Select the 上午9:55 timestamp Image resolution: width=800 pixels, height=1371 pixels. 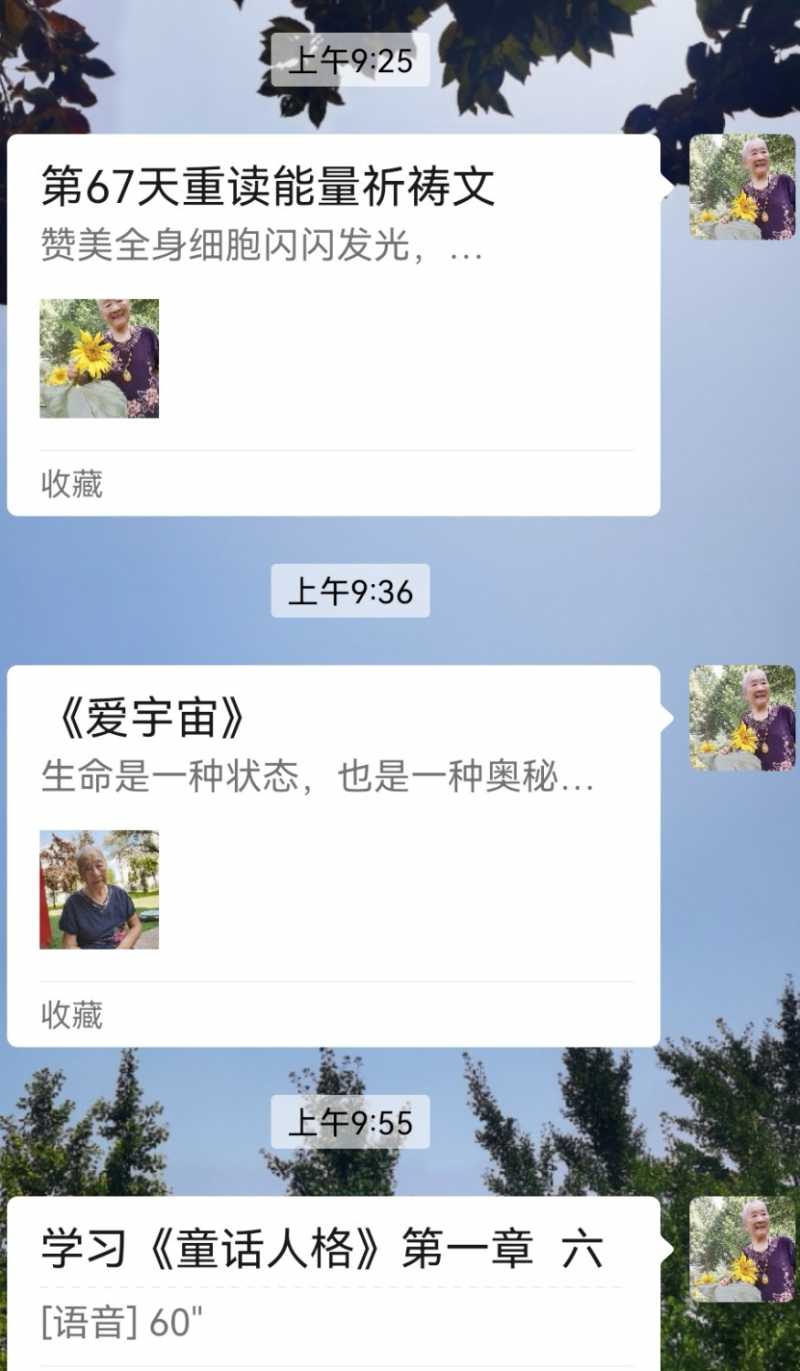(349, 1121)
